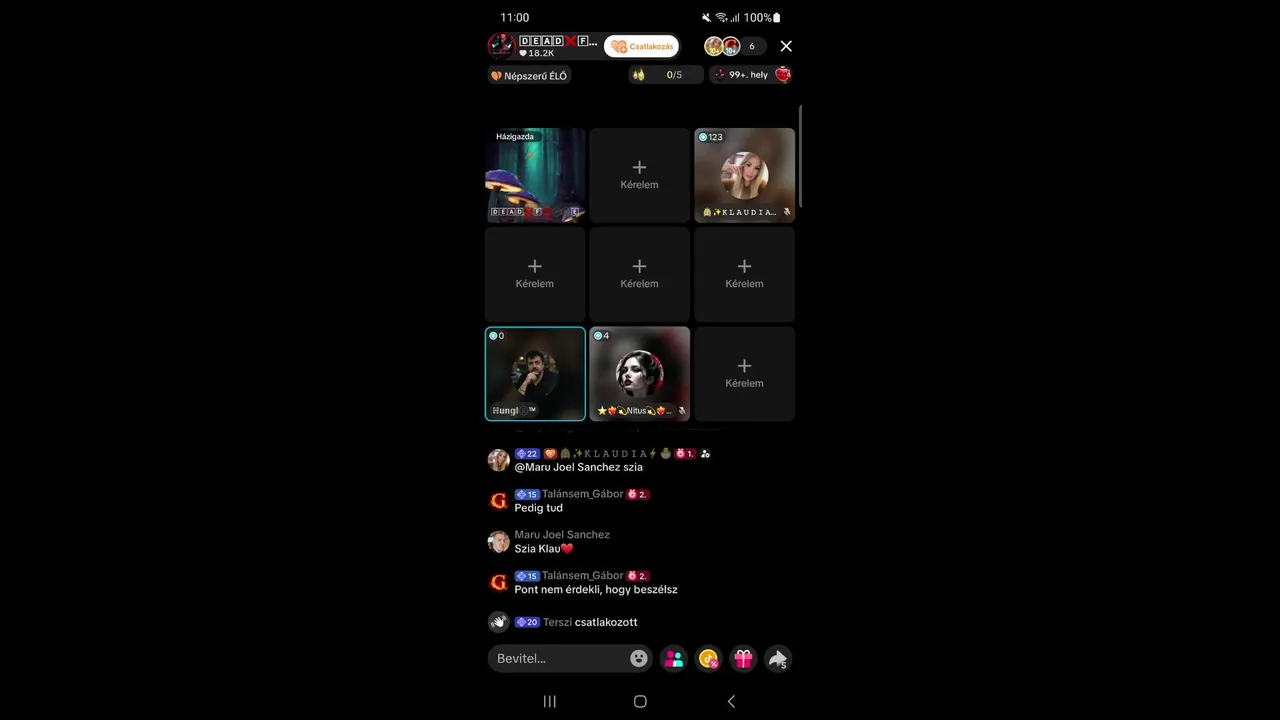Open the guests icon beside the comment box
The height and width of the screenshot is (720, 1280).
pyautogui.click(x=674, y=658)
